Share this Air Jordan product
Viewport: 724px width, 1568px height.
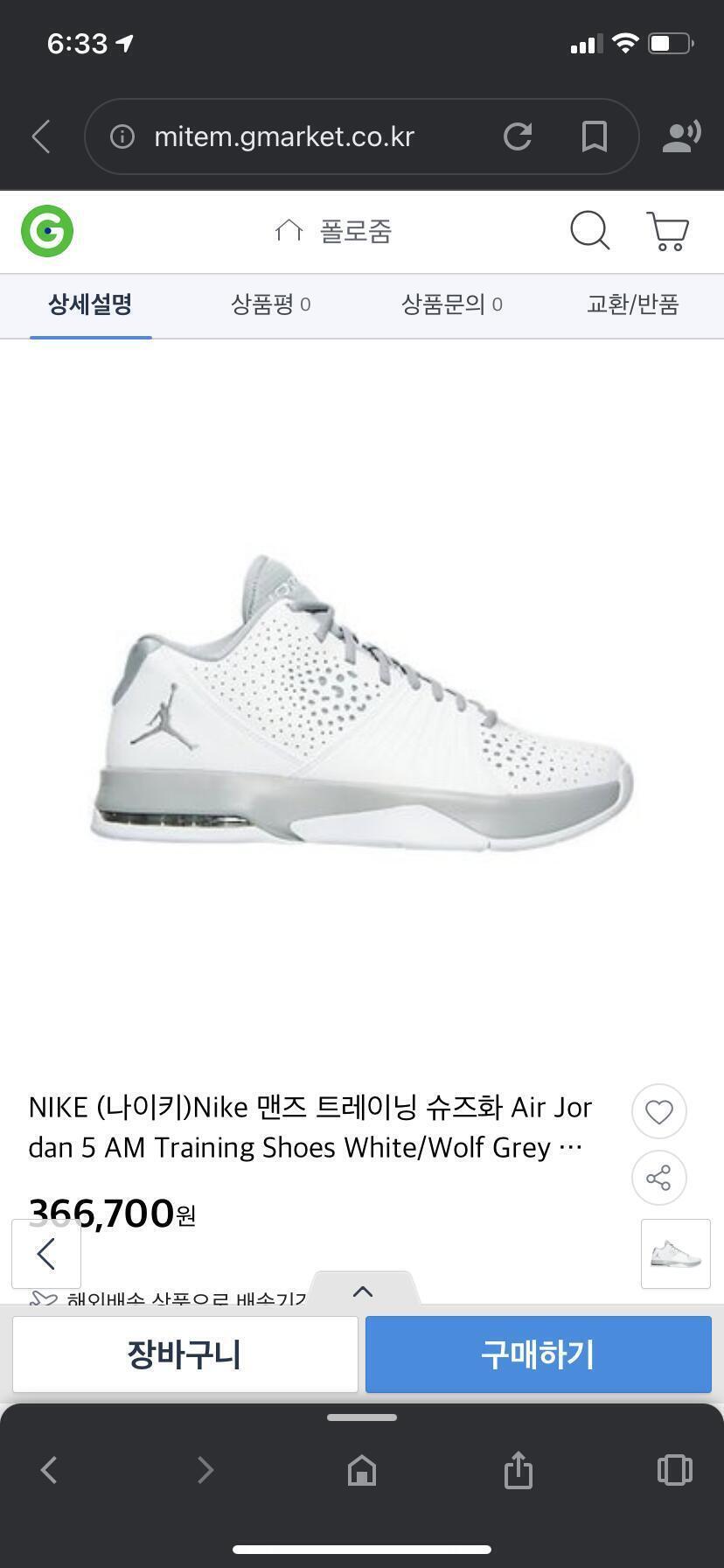pyautogui.click(x=659, y=1178)
